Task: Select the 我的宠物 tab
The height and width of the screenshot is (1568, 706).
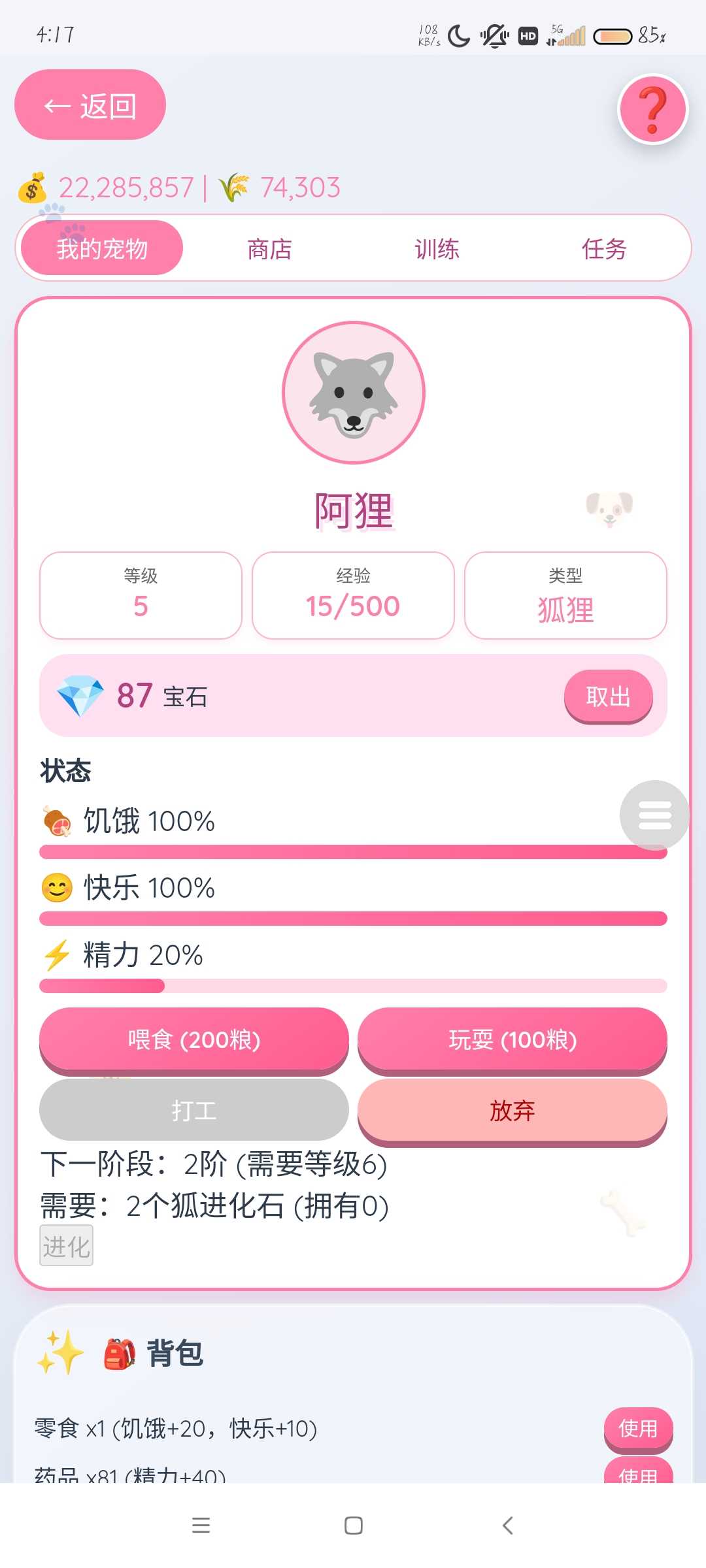Action: pyautogui.click(x=102, y=249)
